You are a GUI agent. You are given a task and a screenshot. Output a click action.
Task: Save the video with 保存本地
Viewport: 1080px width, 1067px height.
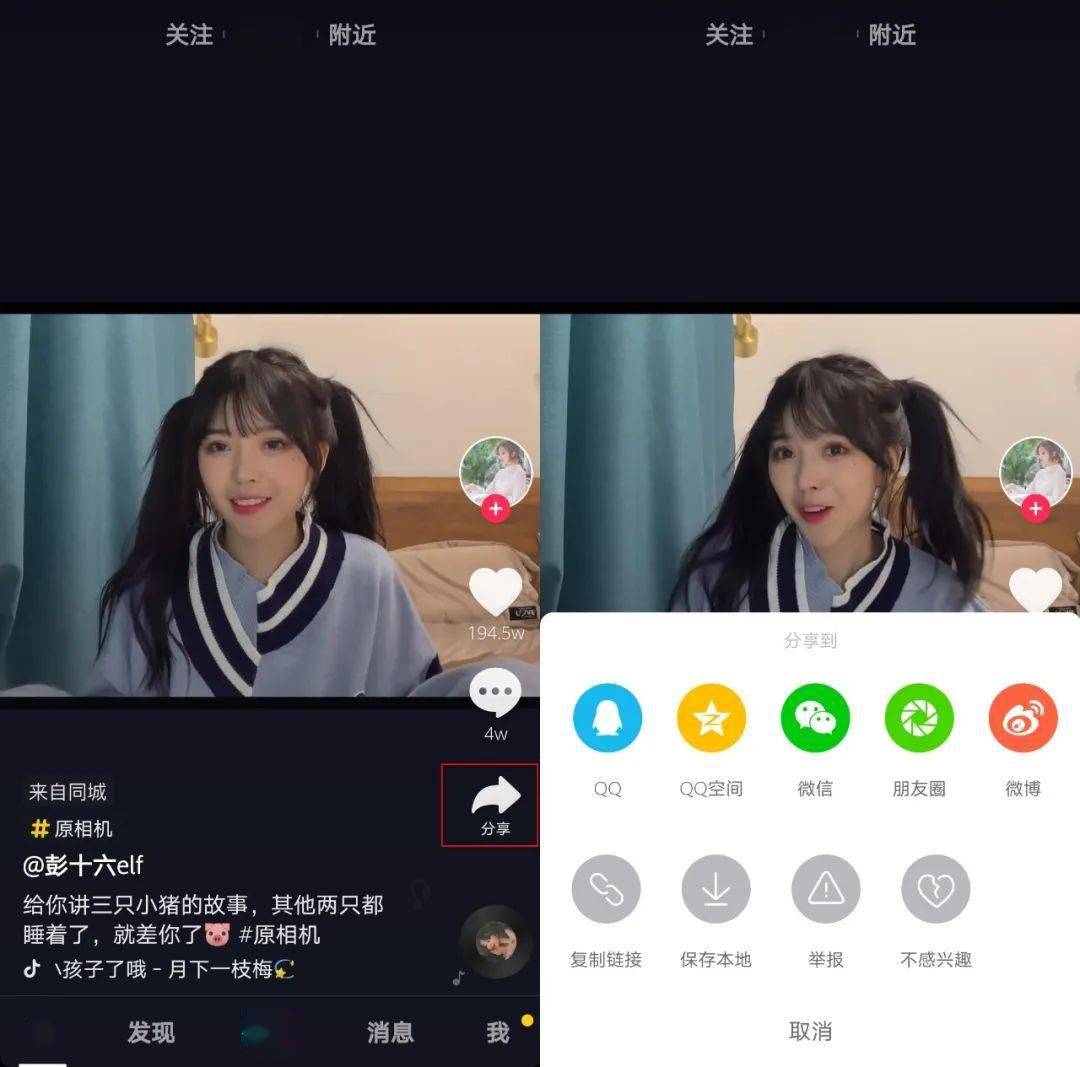point(716,889)
